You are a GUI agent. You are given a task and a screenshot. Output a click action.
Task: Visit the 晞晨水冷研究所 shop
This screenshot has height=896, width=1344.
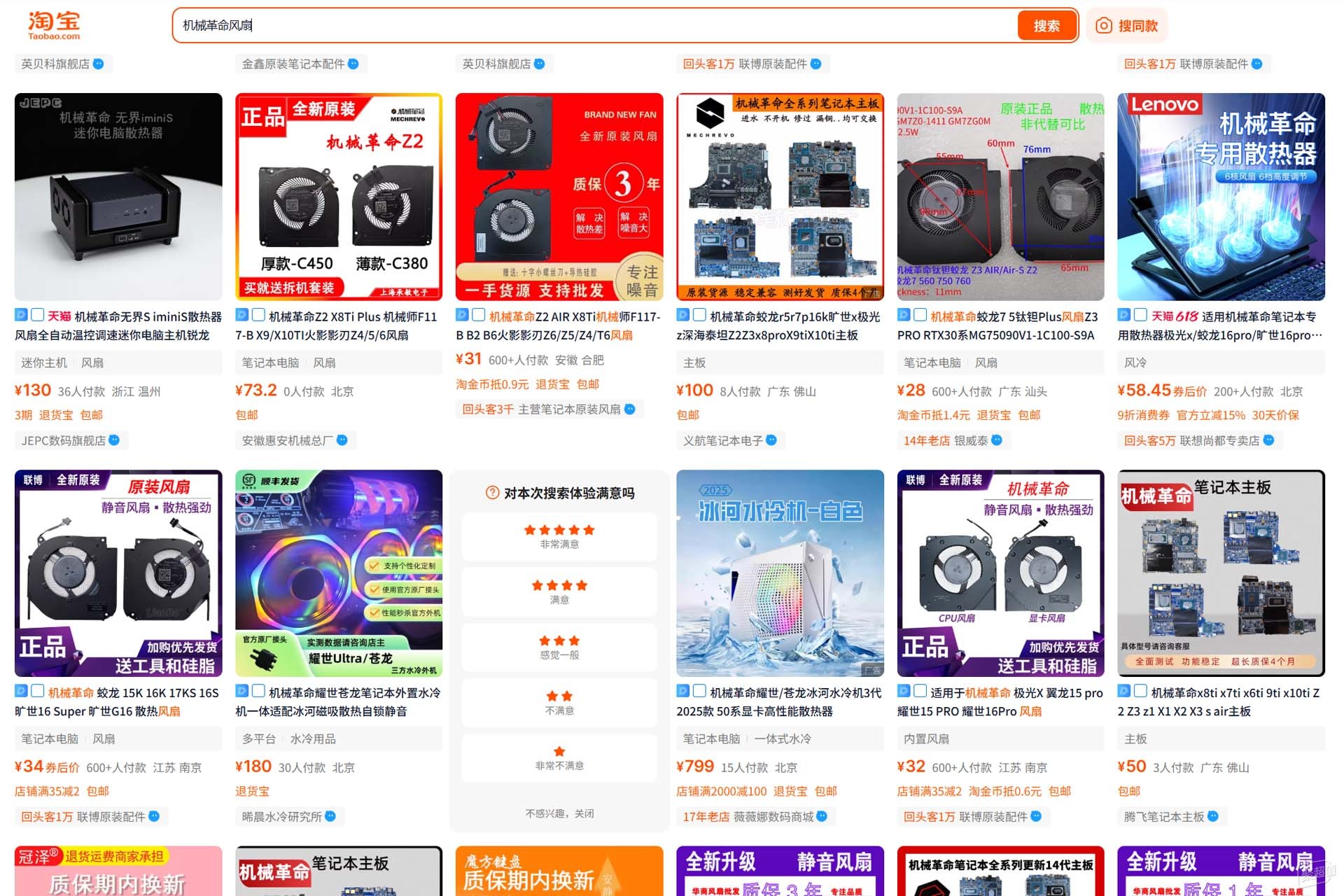281,816
